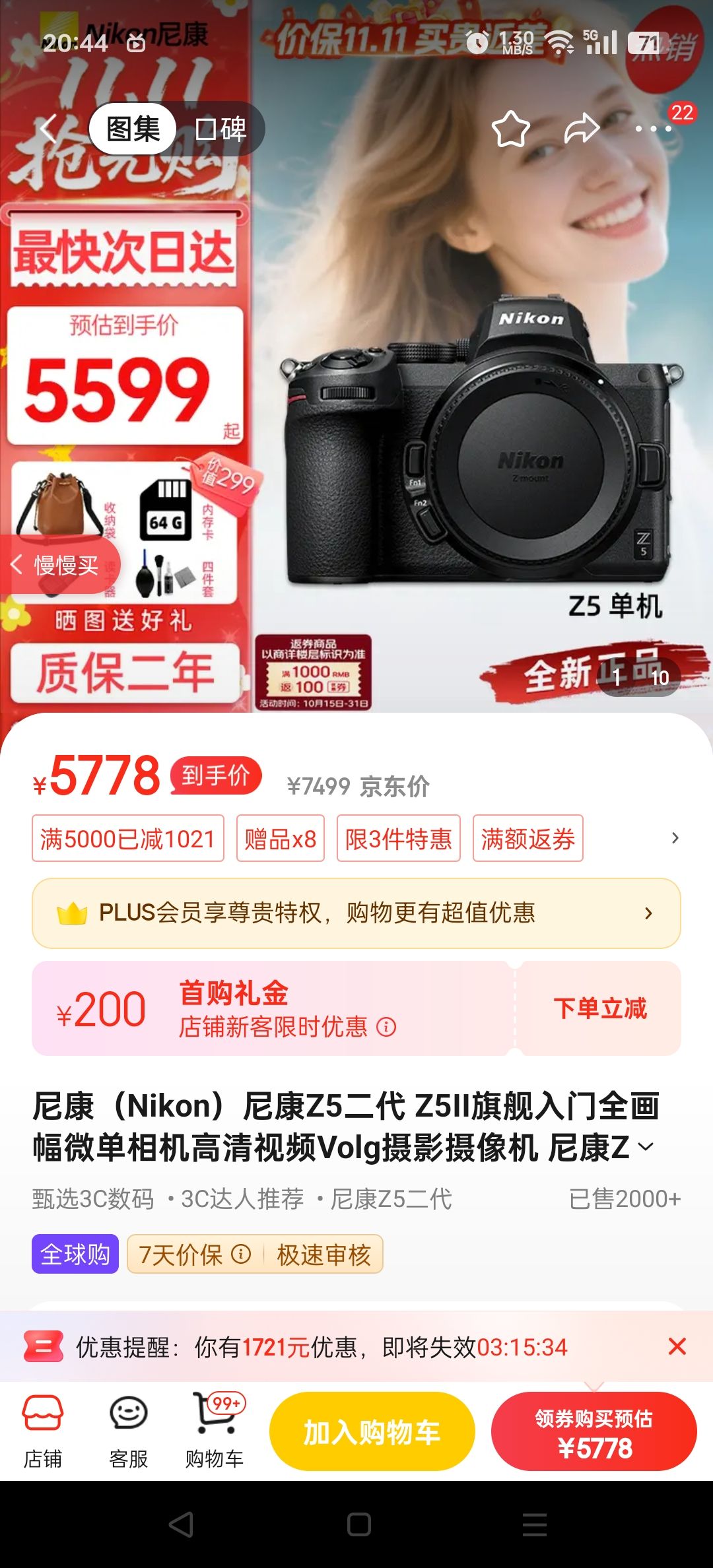Tap the 加入购物车 button
Viewport: 713px width, 1568px height.
point(371,1431)
